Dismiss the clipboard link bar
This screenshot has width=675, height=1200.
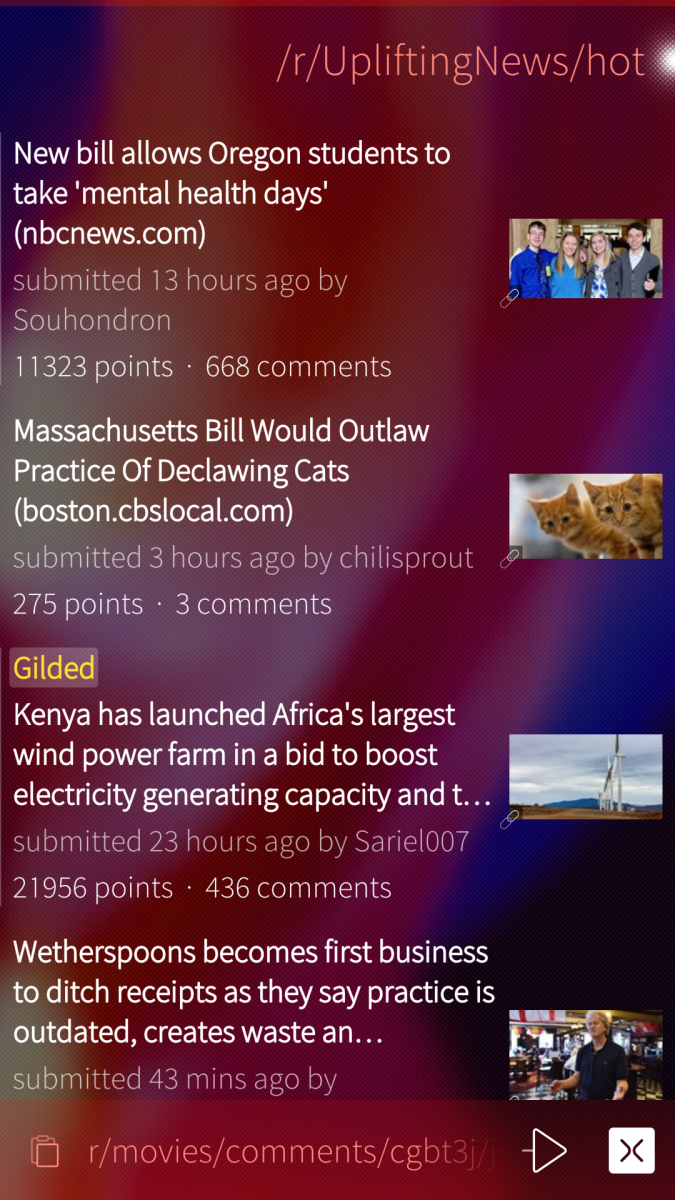click(632, 1151)
